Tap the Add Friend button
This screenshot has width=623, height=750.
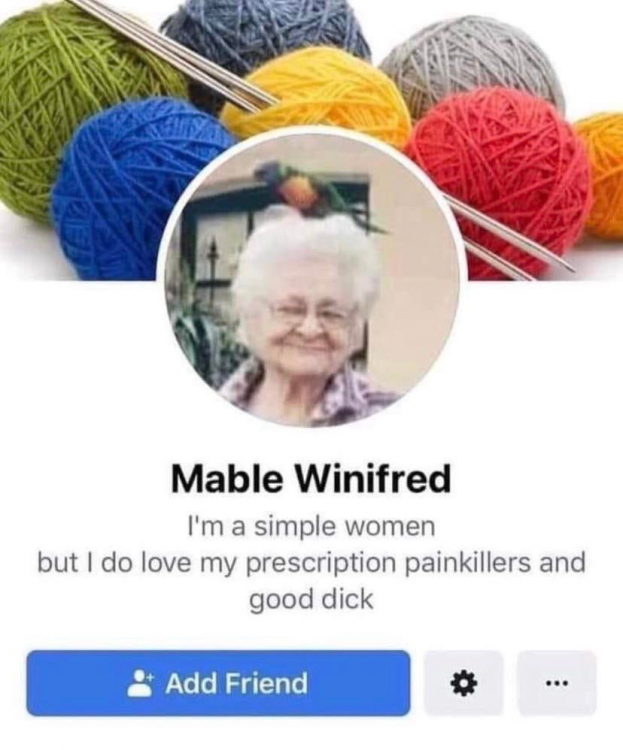coord(218,684)
